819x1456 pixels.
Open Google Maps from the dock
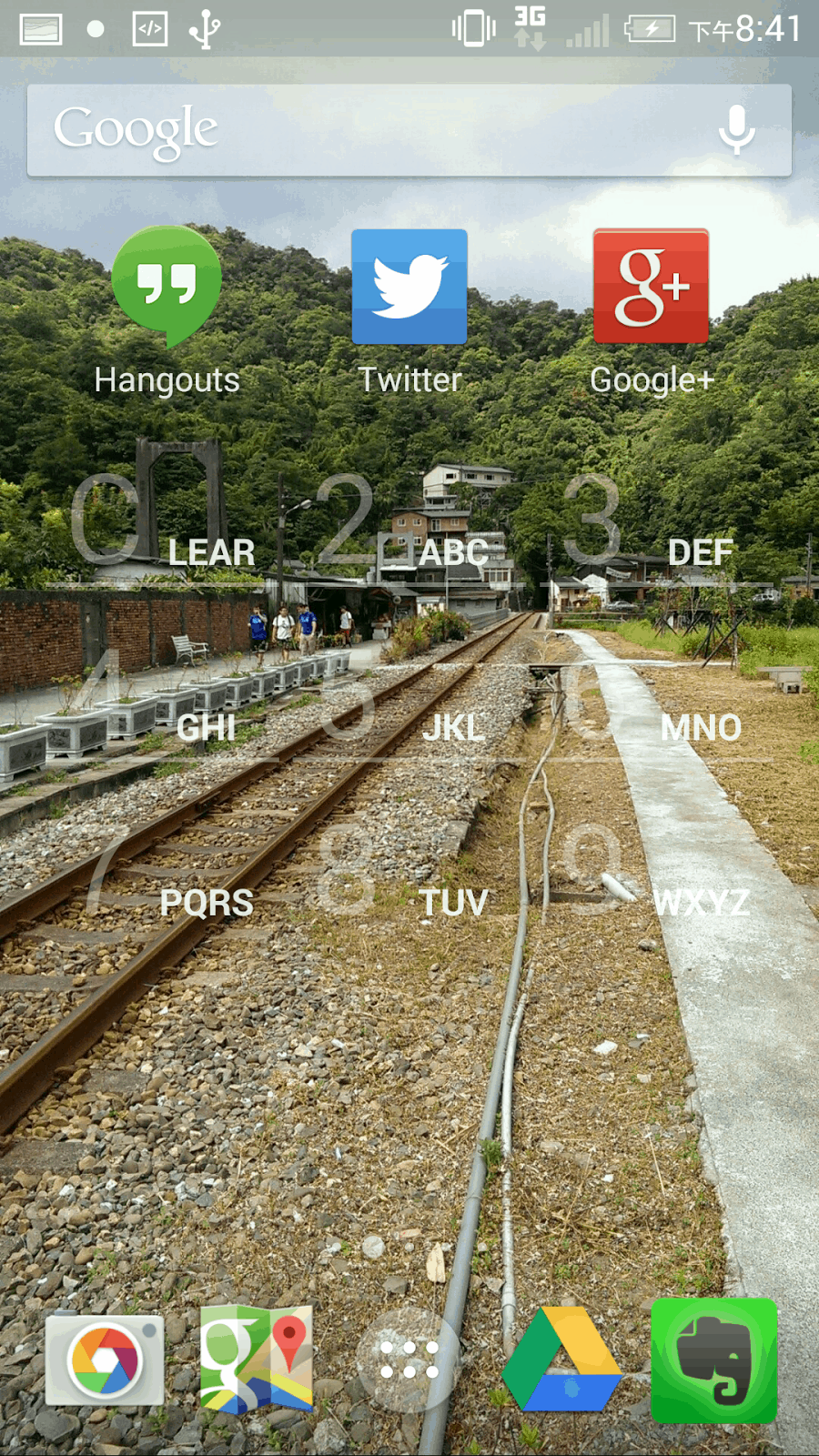(x=257, y=1360)
